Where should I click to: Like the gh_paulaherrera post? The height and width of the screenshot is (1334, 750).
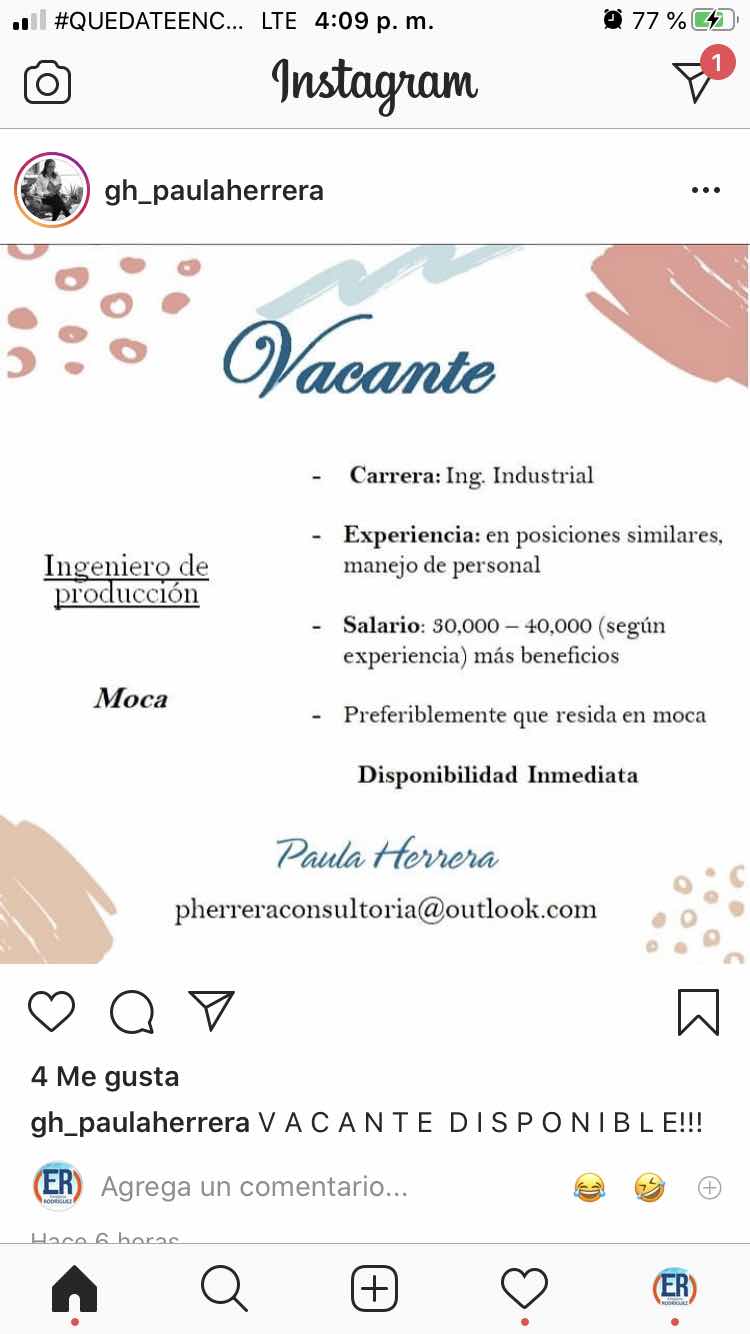pos(52,1011)
